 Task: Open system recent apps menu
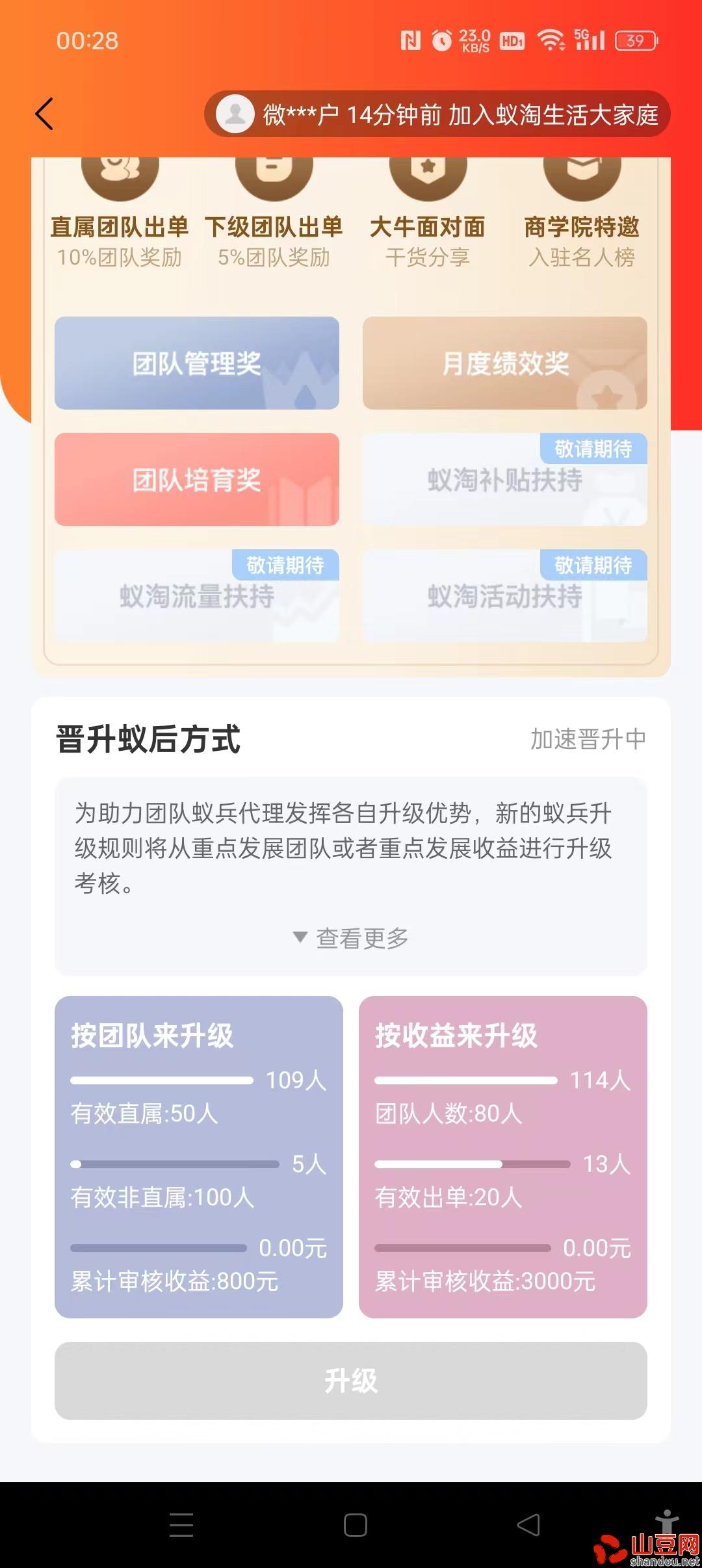tap(181, 1524)
